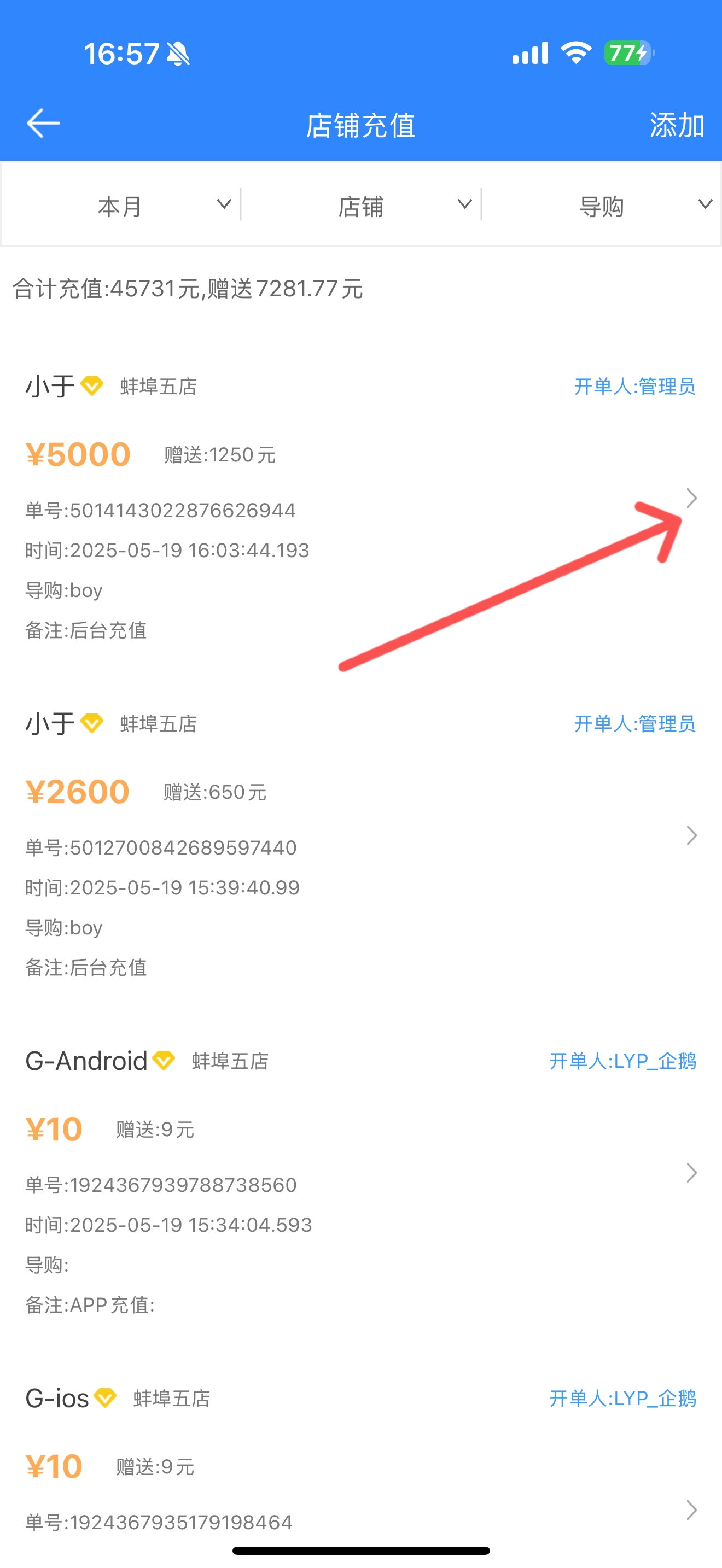Viewport: 722px width, 1568px height.
Task: Tap 添加 to add a recharge
Action: pos(677,125)
